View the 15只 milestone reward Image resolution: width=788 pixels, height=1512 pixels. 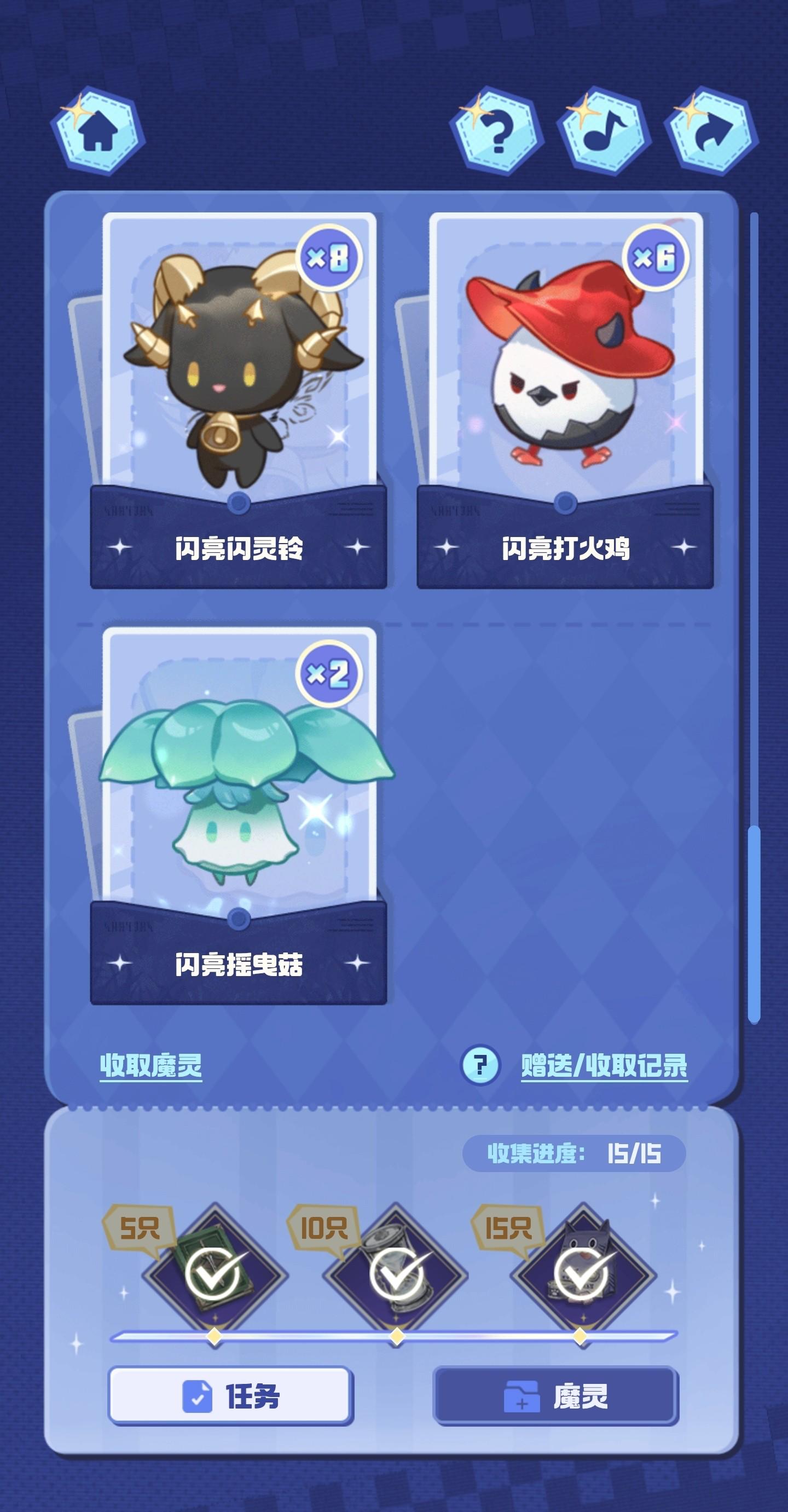(x=583, y=1274)
